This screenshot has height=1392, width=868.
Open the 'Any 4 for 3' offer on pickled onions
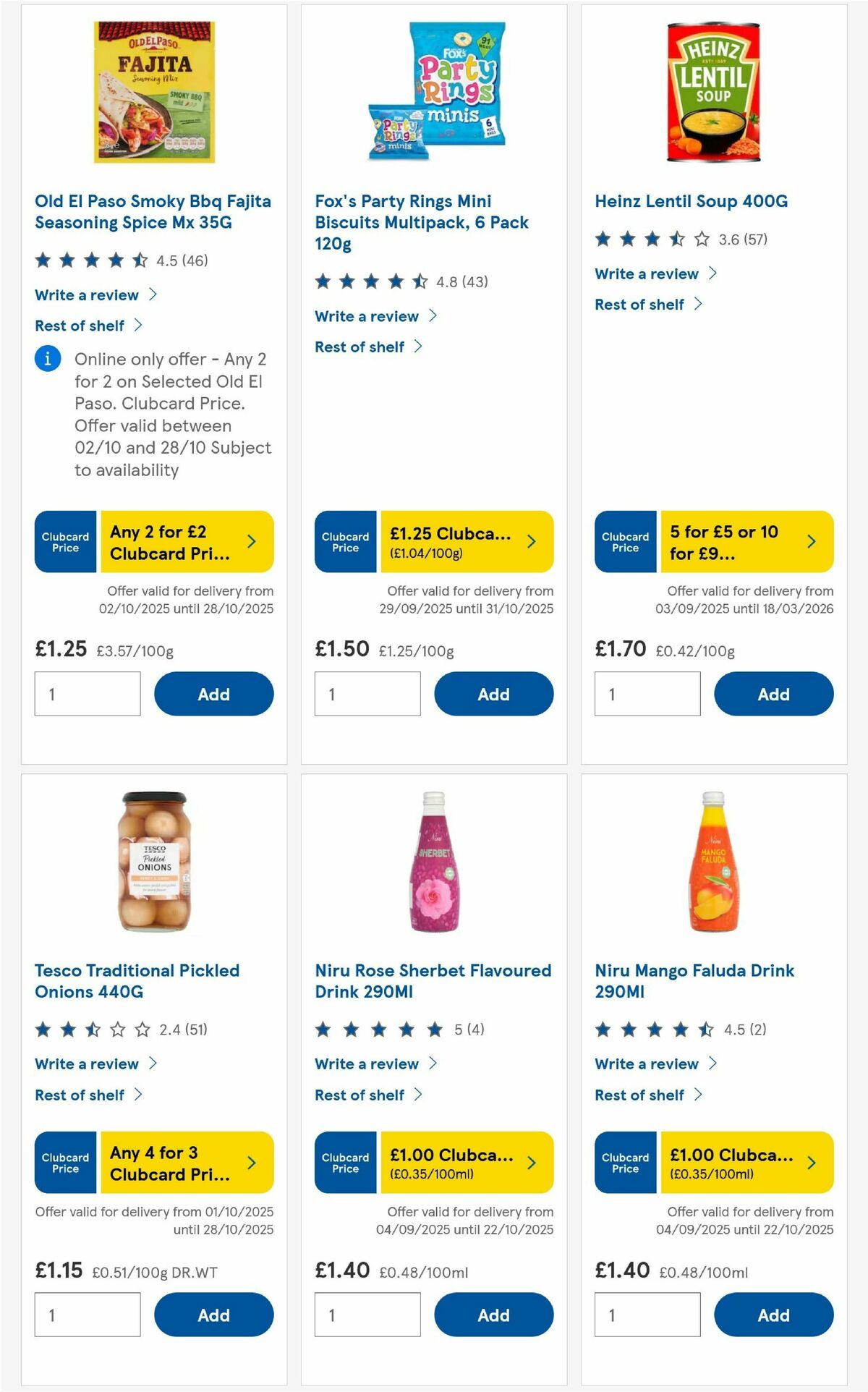click(181, 1163)
